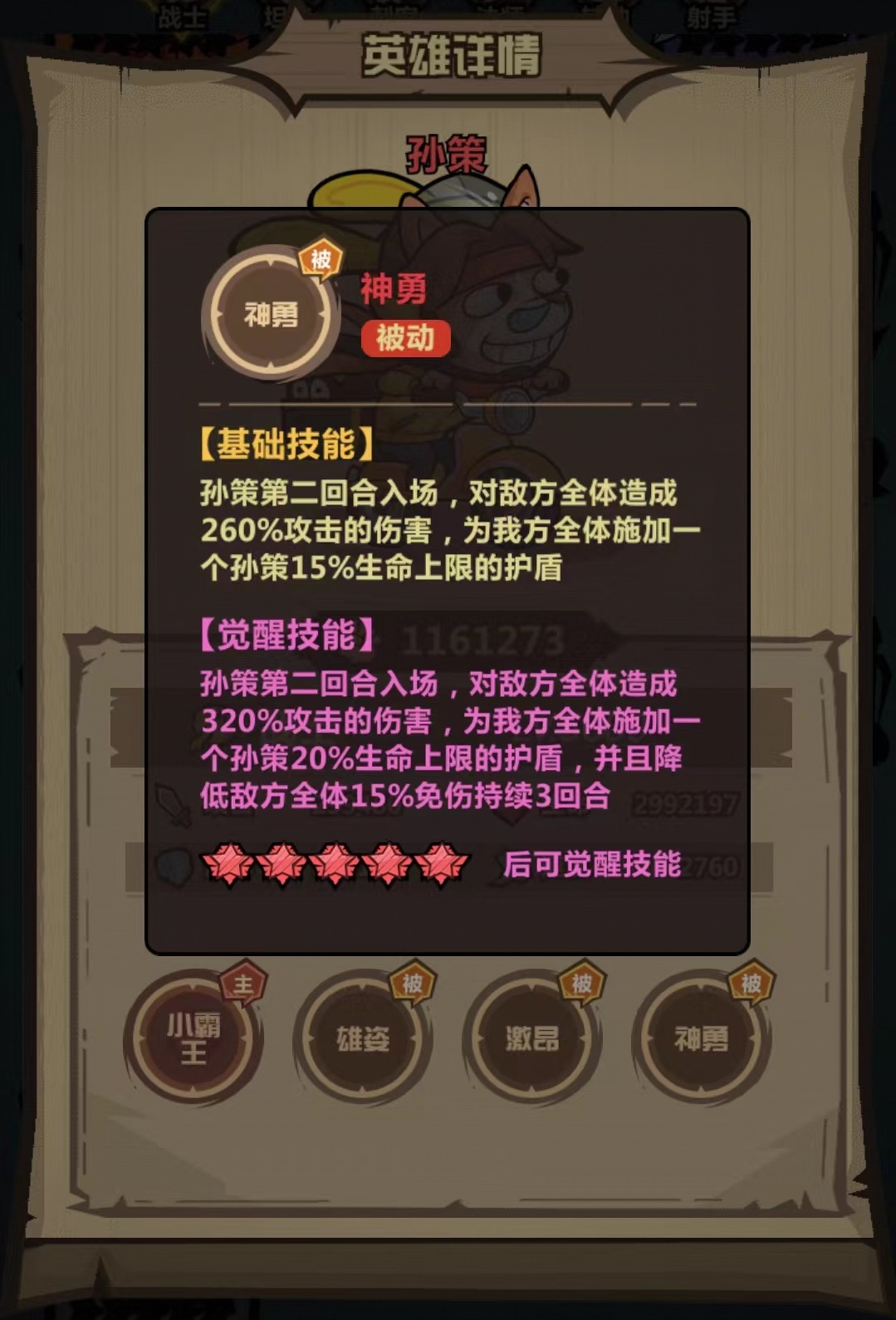View the 雄姿 passive skill

pyautogui.click(x=363, y=1039)
